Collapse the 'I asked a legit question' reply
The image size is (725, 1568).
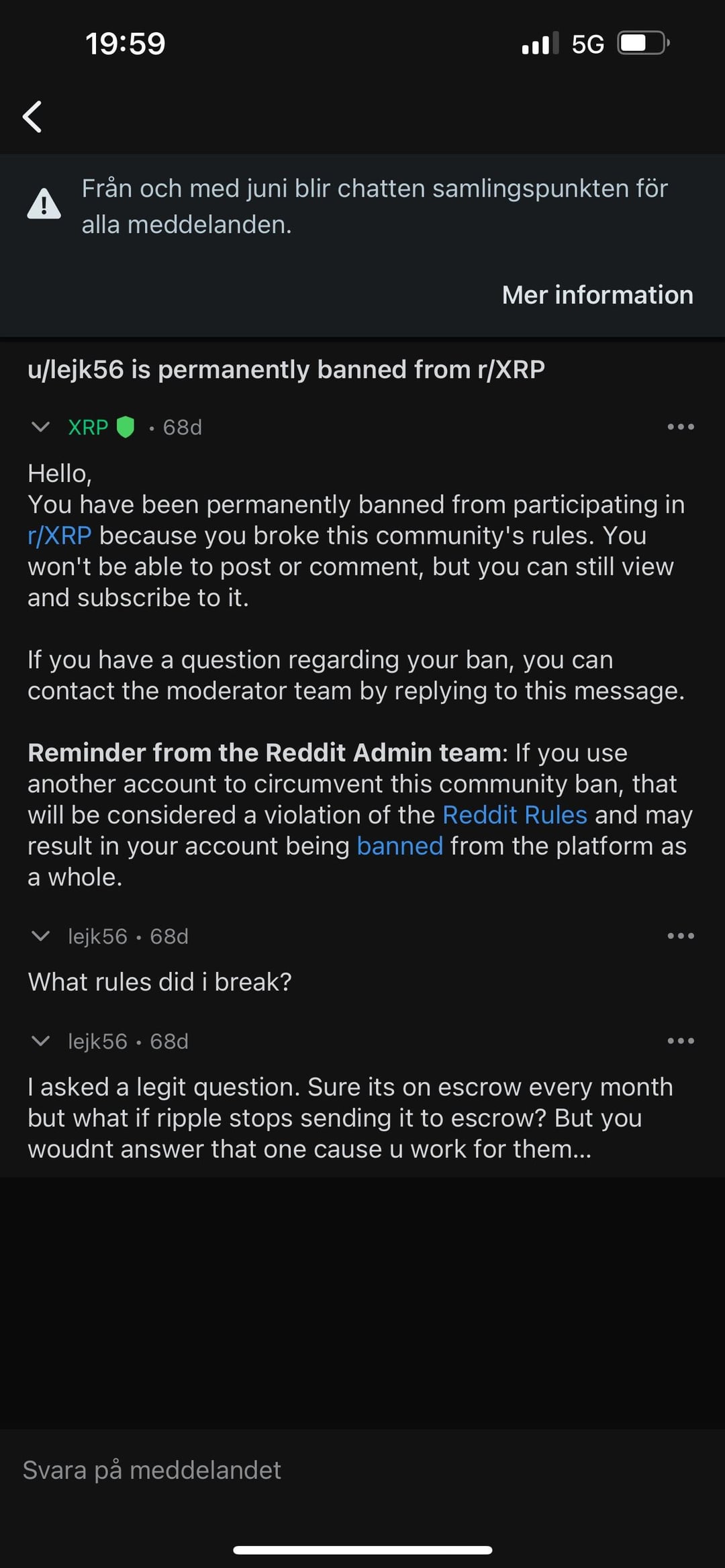click(41, 1041)
